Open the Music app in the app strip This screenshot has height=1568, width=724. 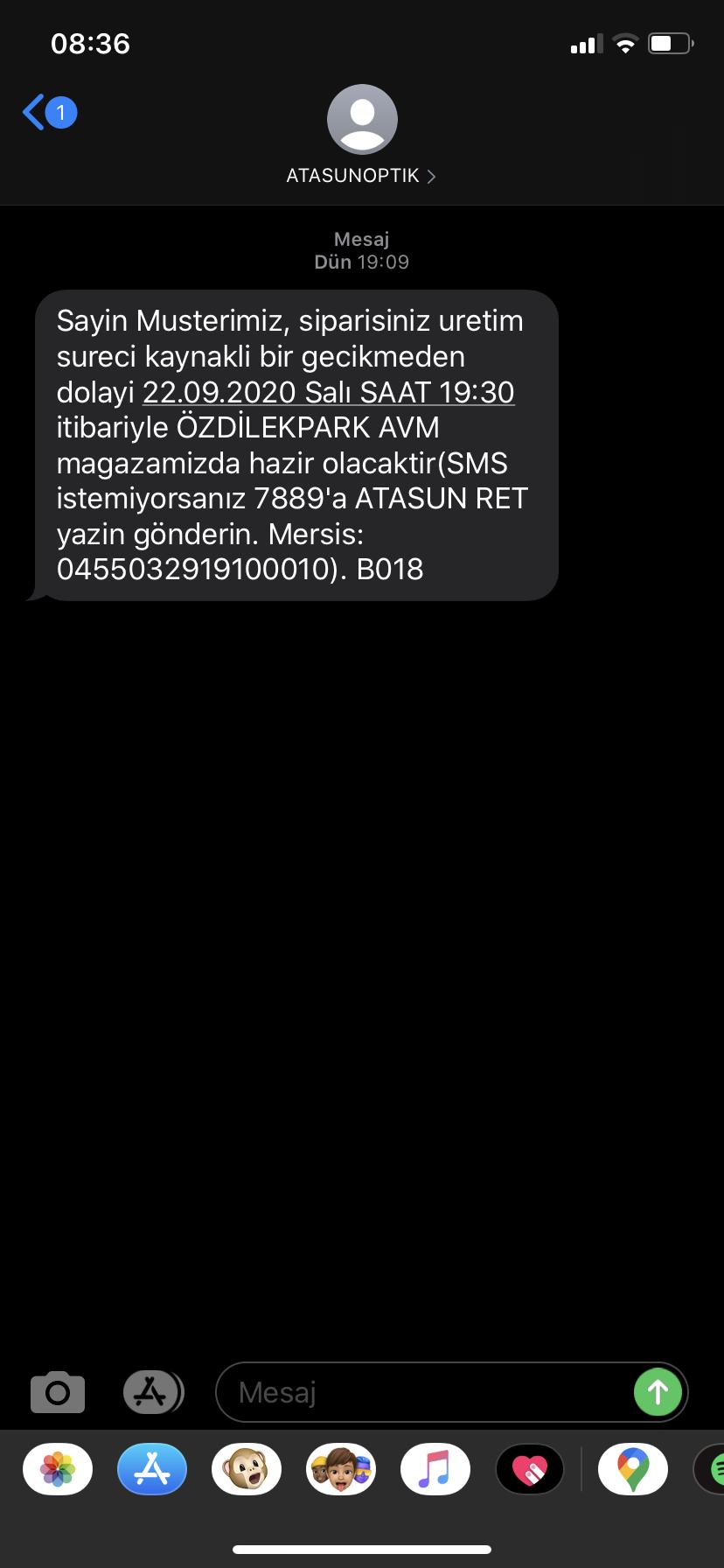tap(435, 1468)
